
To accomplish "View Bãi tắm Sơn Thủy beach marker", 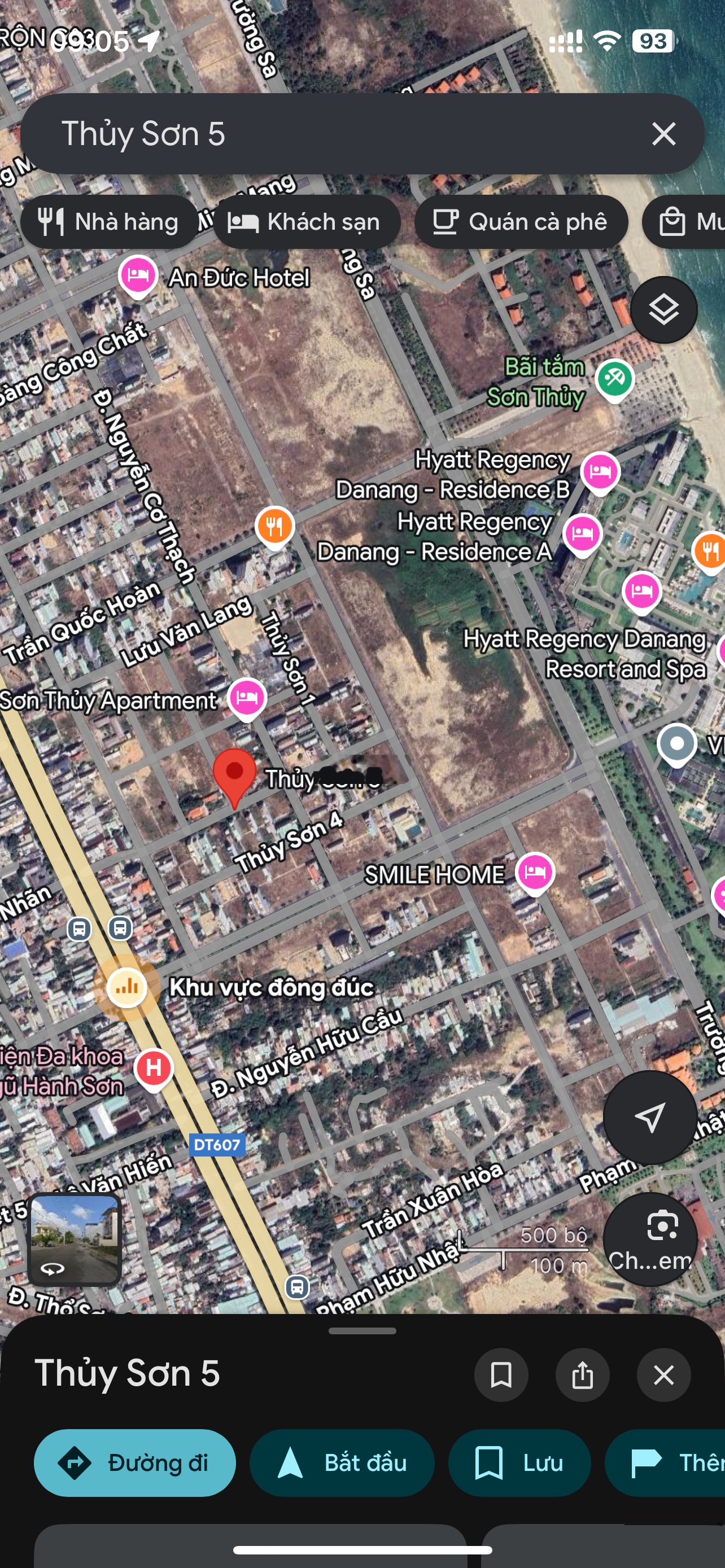I will tap(614, 379).
